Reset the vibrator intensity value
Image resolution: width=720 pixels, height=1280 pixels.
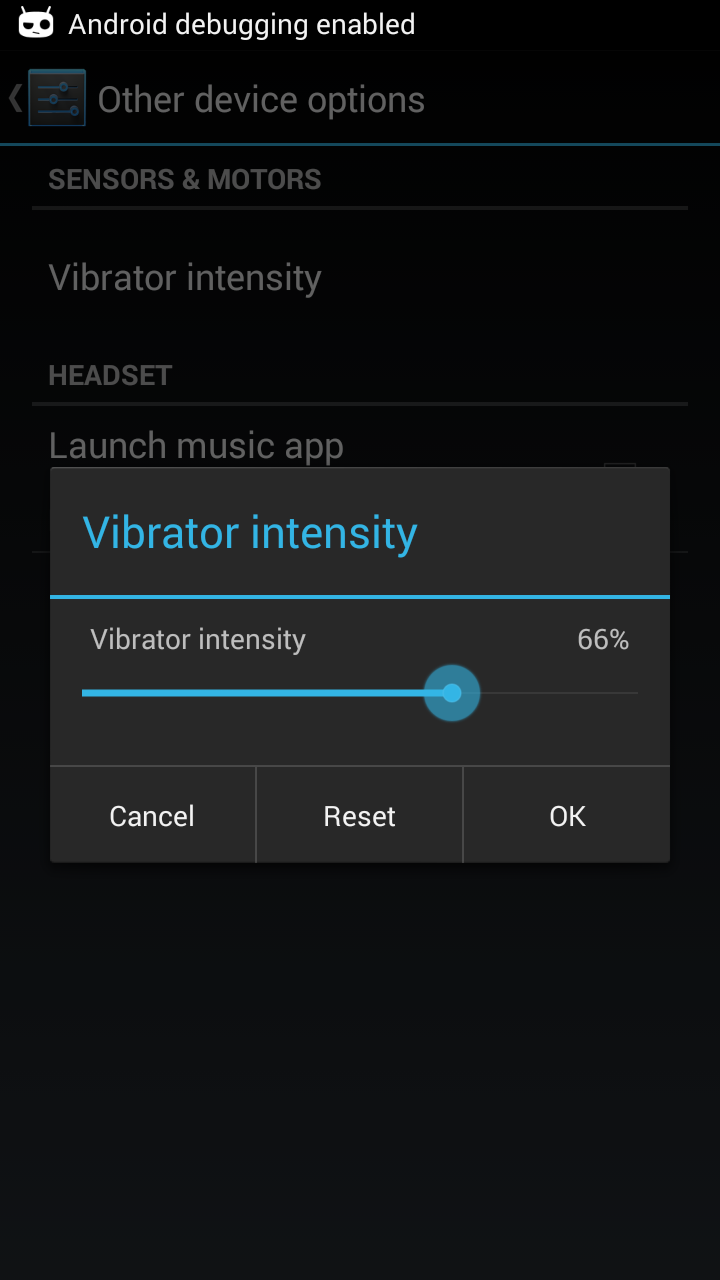pos(359,815)
